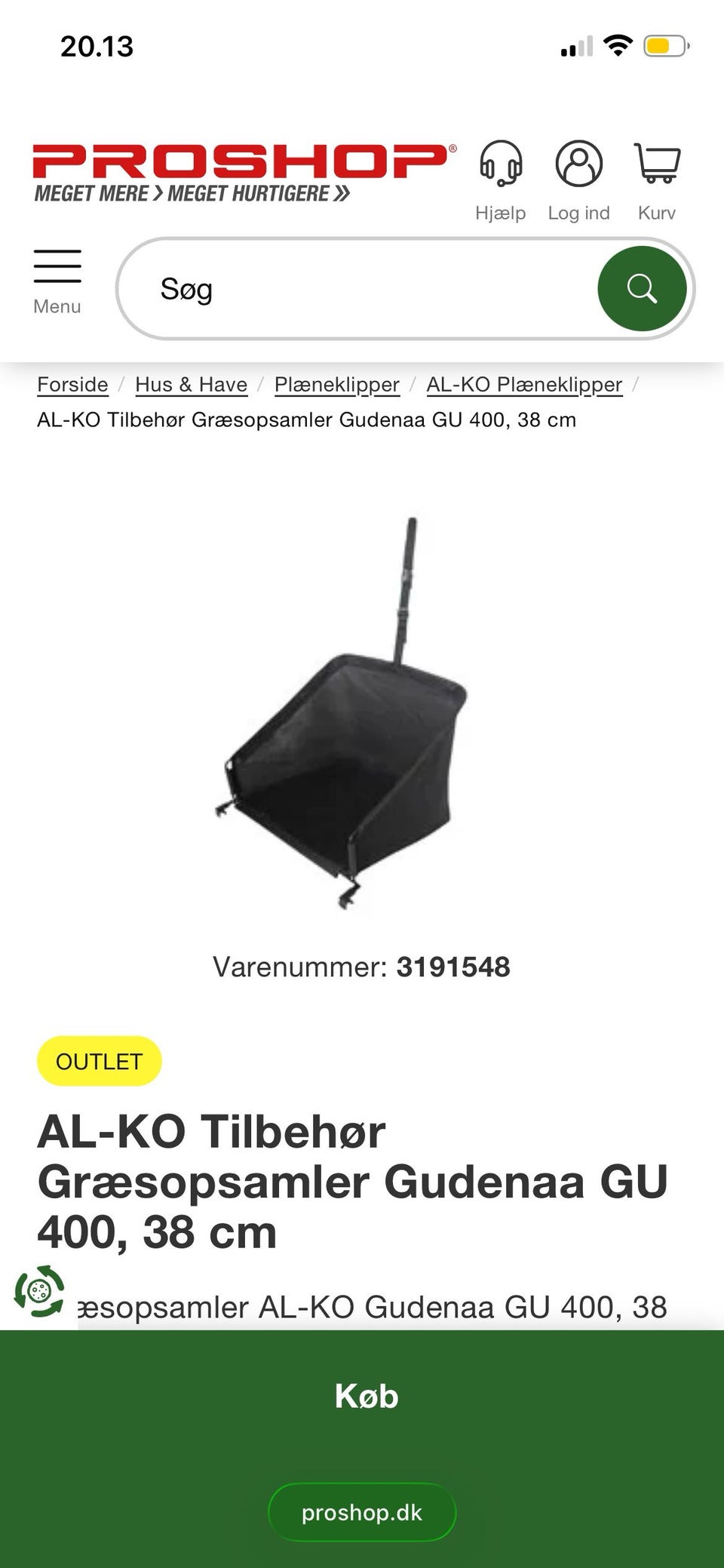Tap the Wi-Fi icon in status bar

click(617, 45)
